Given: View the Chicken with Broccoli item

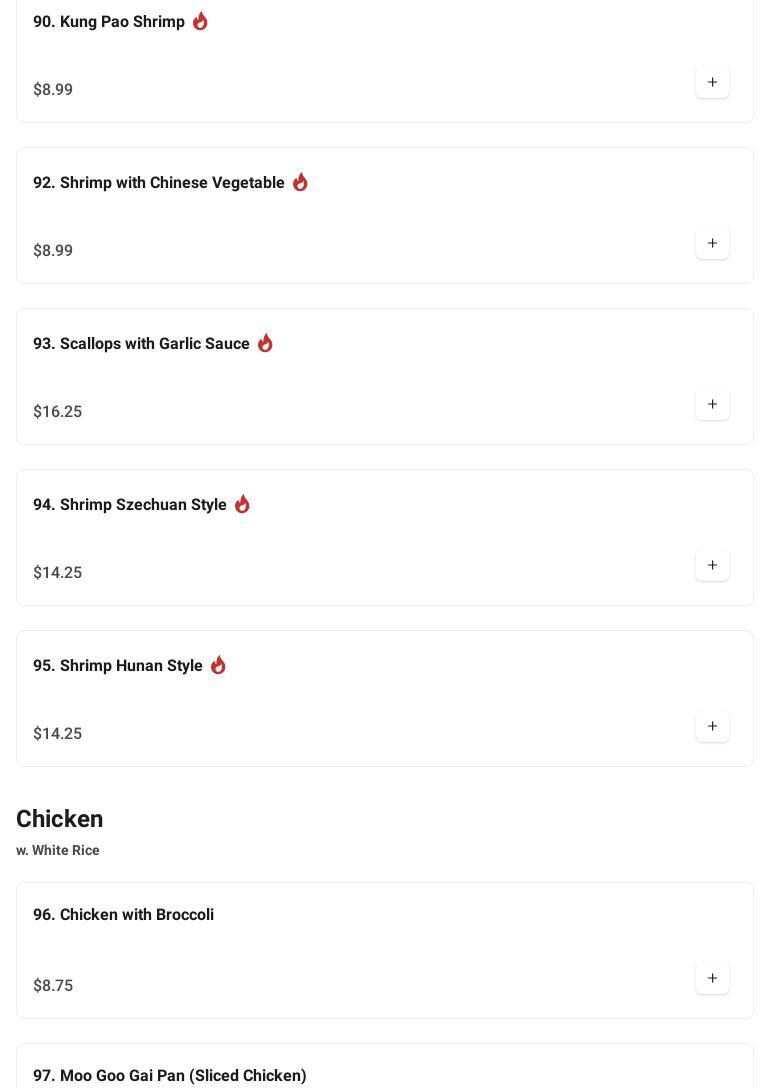Looking at the screenshot, I should click(x=123, y=915).
